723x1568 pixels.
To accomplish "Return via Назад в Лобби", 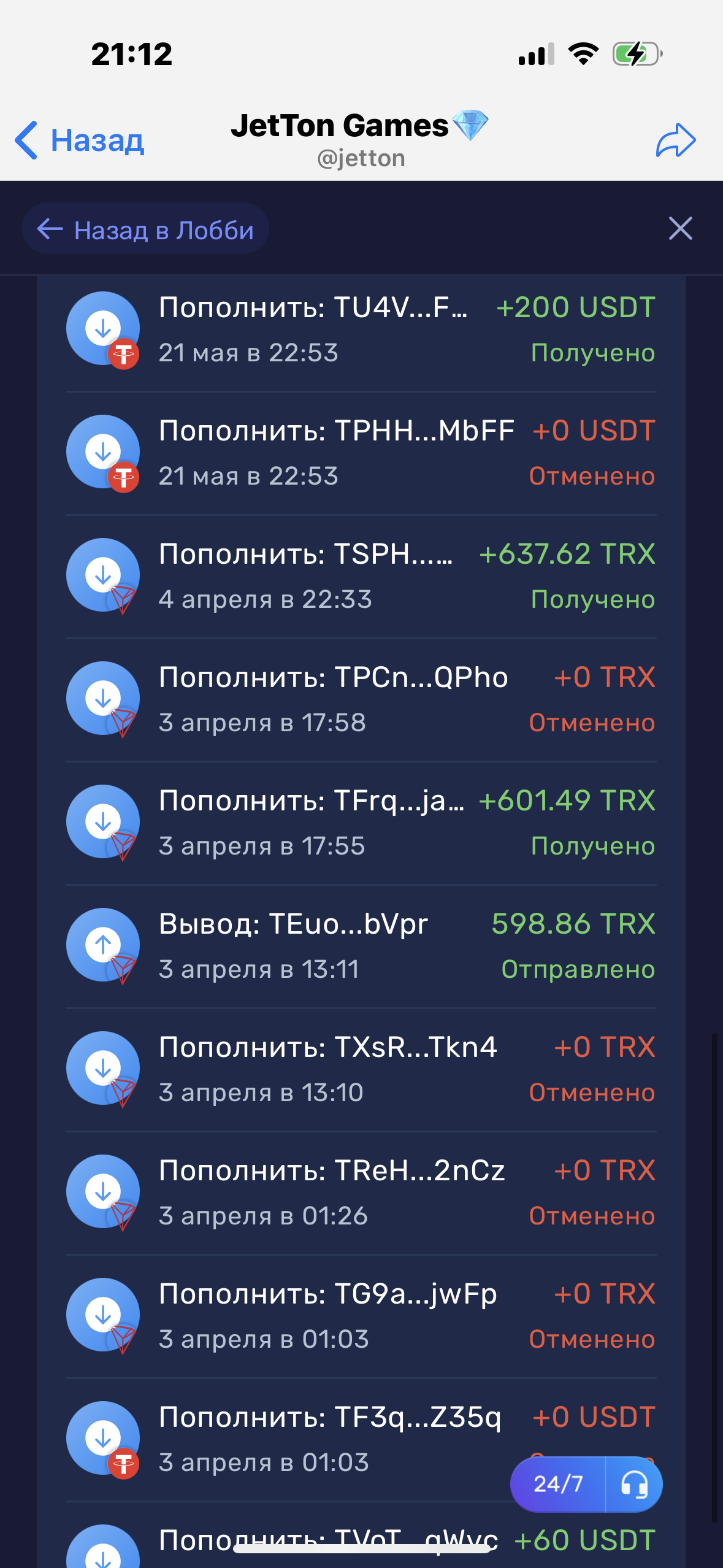I will pos(146,229).
